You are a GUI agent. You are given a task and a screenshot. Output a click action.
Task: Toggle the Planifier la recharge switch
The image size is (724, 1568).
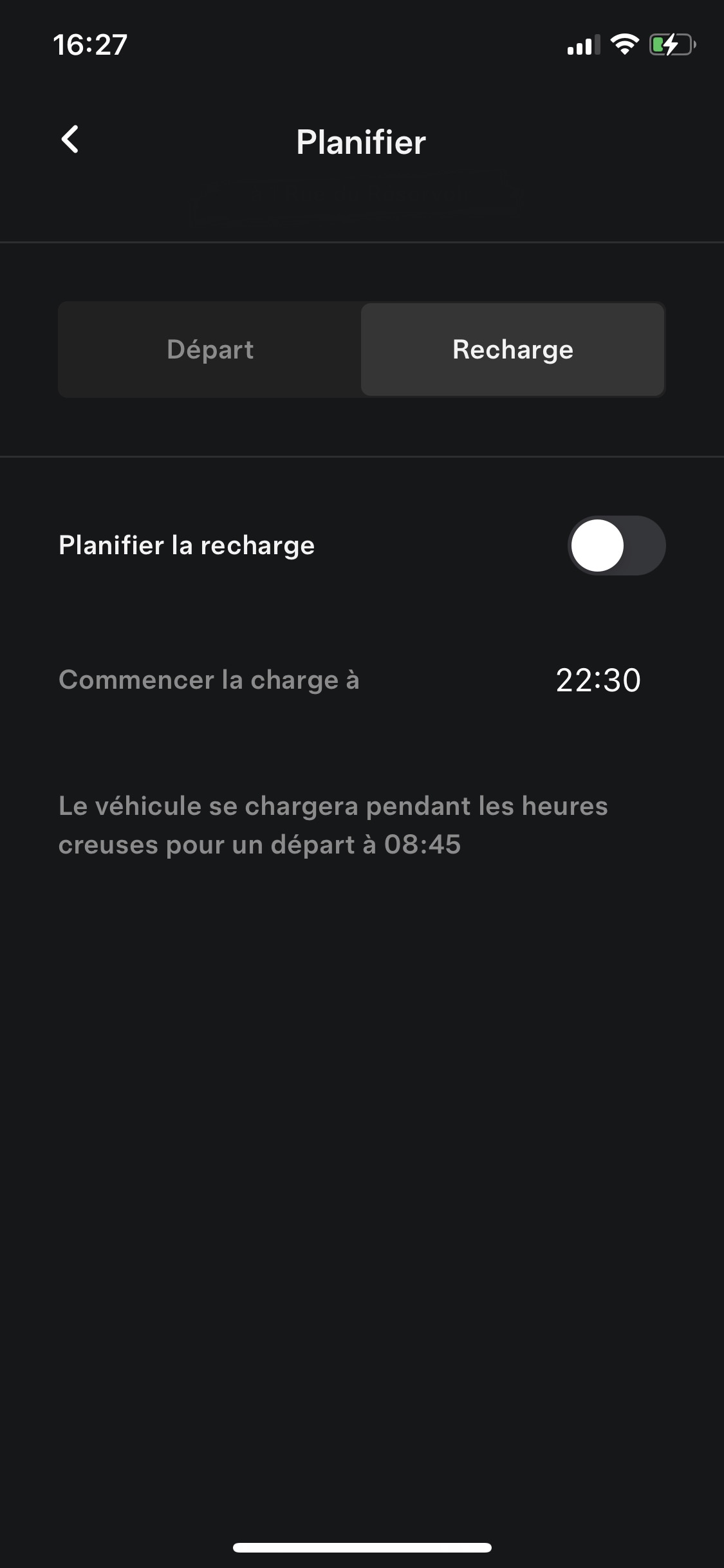coord(616,545)
